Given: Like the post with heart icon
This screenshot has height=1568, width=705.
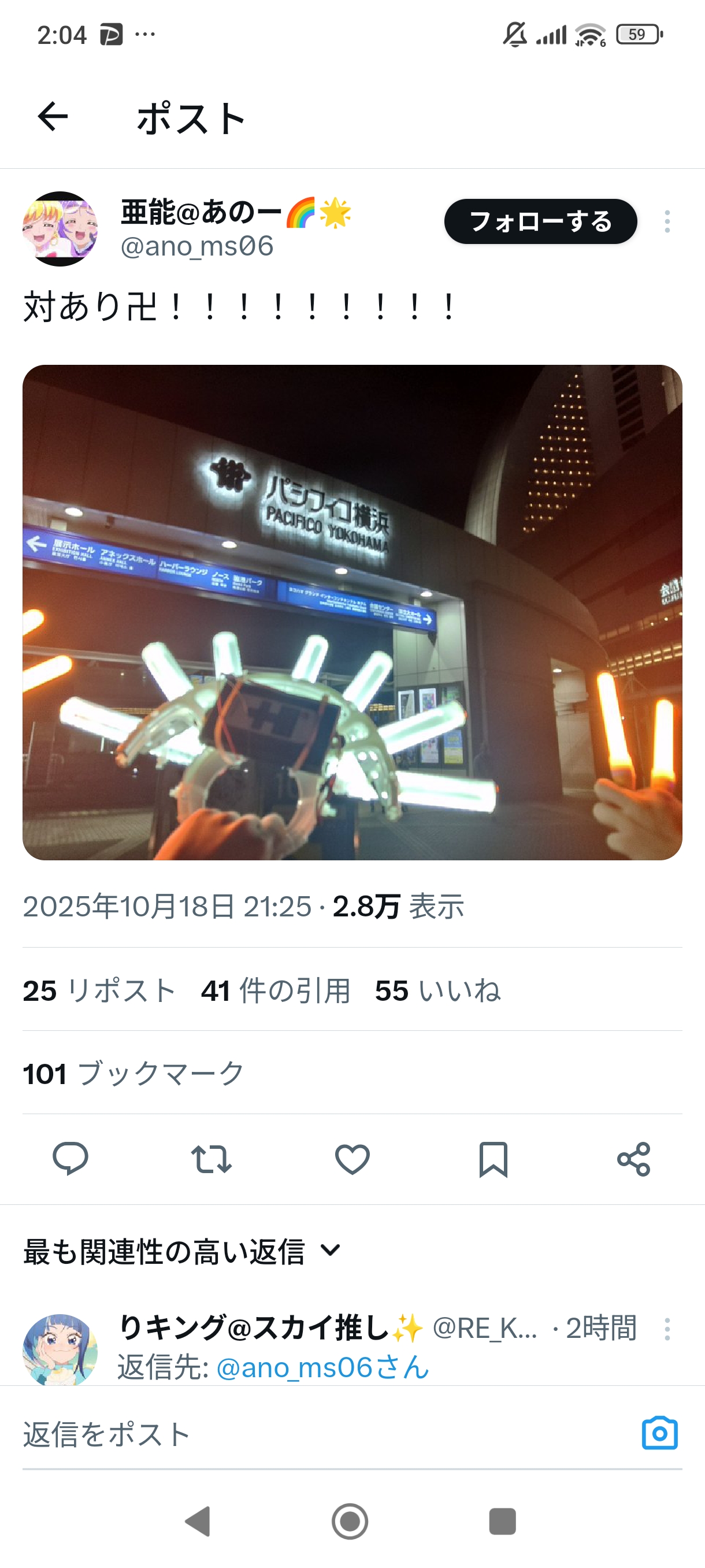Looking at the screenshot, I should click(352, 1158).
